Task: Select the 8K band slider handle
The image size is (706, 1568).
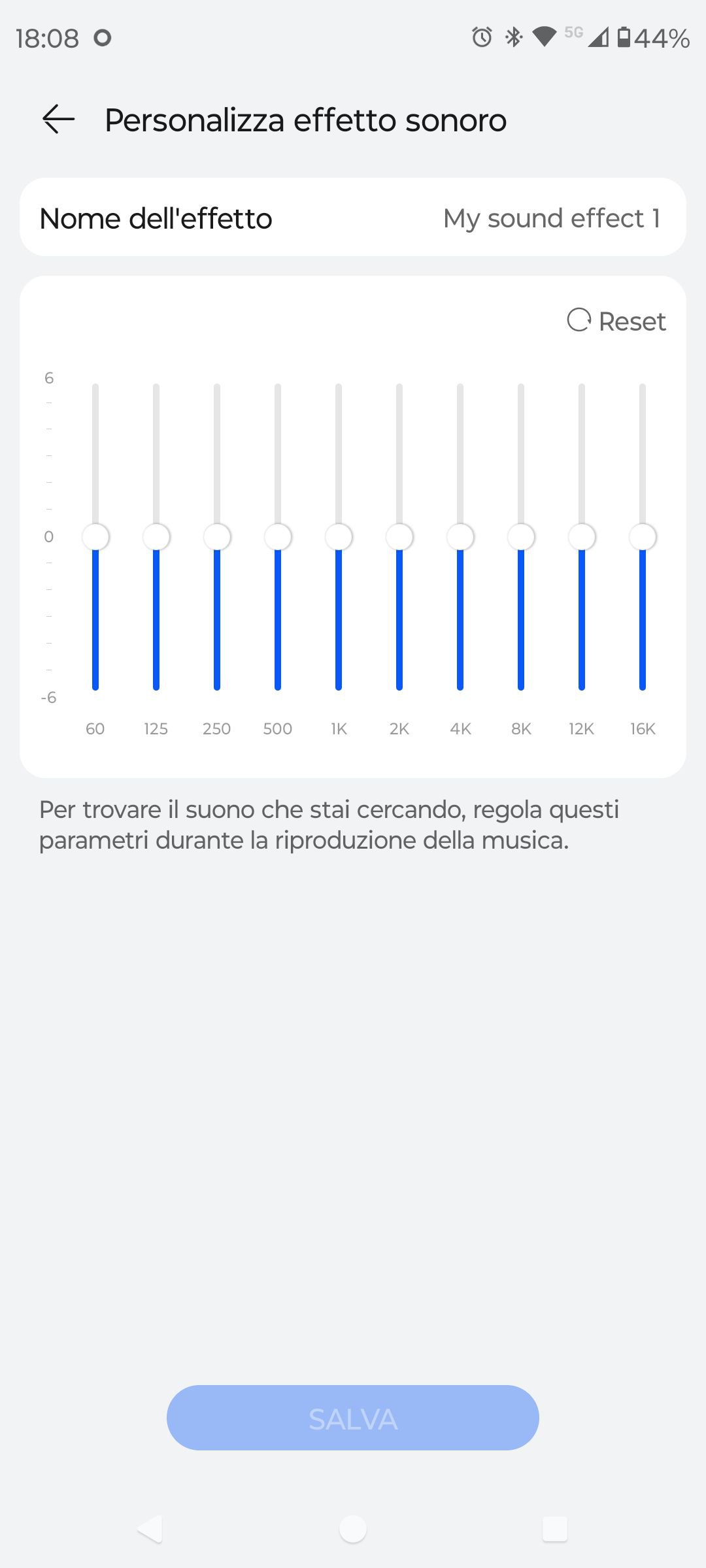Action: point(521,537)
